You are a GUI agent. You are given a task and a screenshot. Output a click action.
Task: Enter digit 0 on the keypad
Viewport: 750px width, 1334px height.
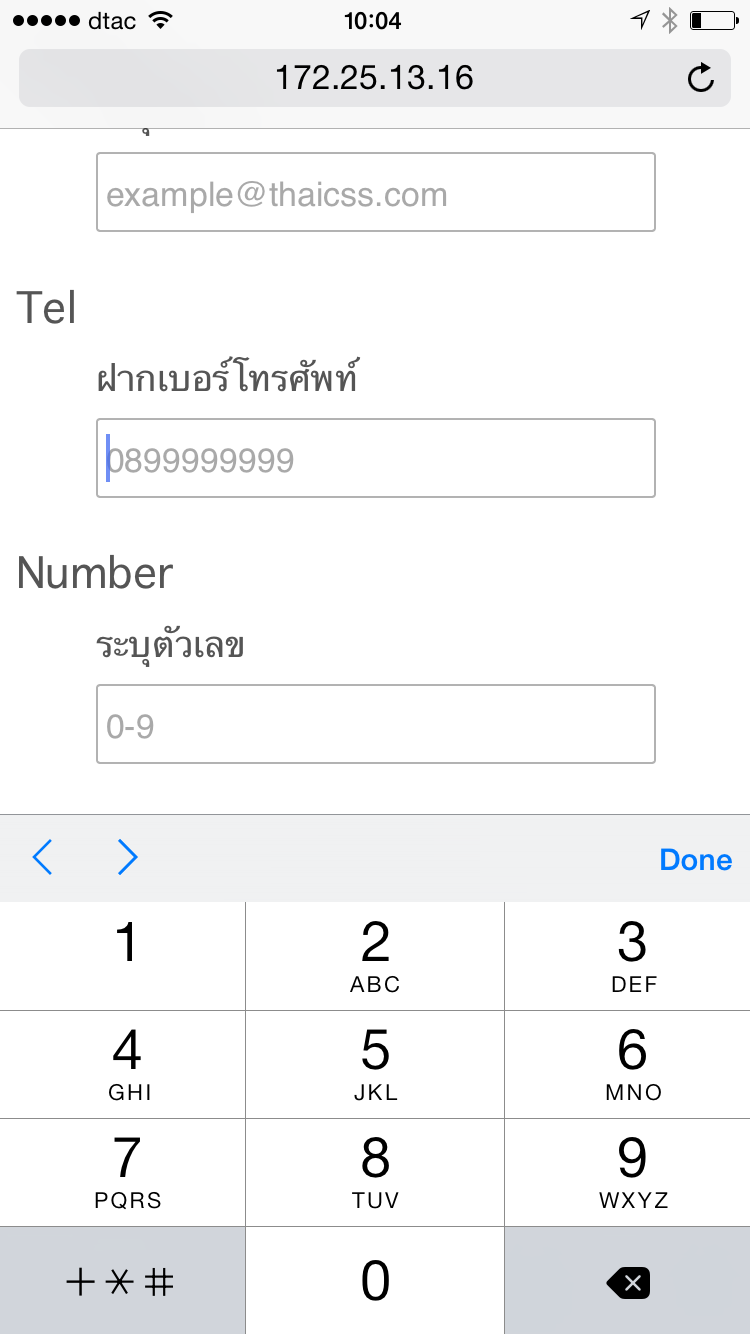375,1281
